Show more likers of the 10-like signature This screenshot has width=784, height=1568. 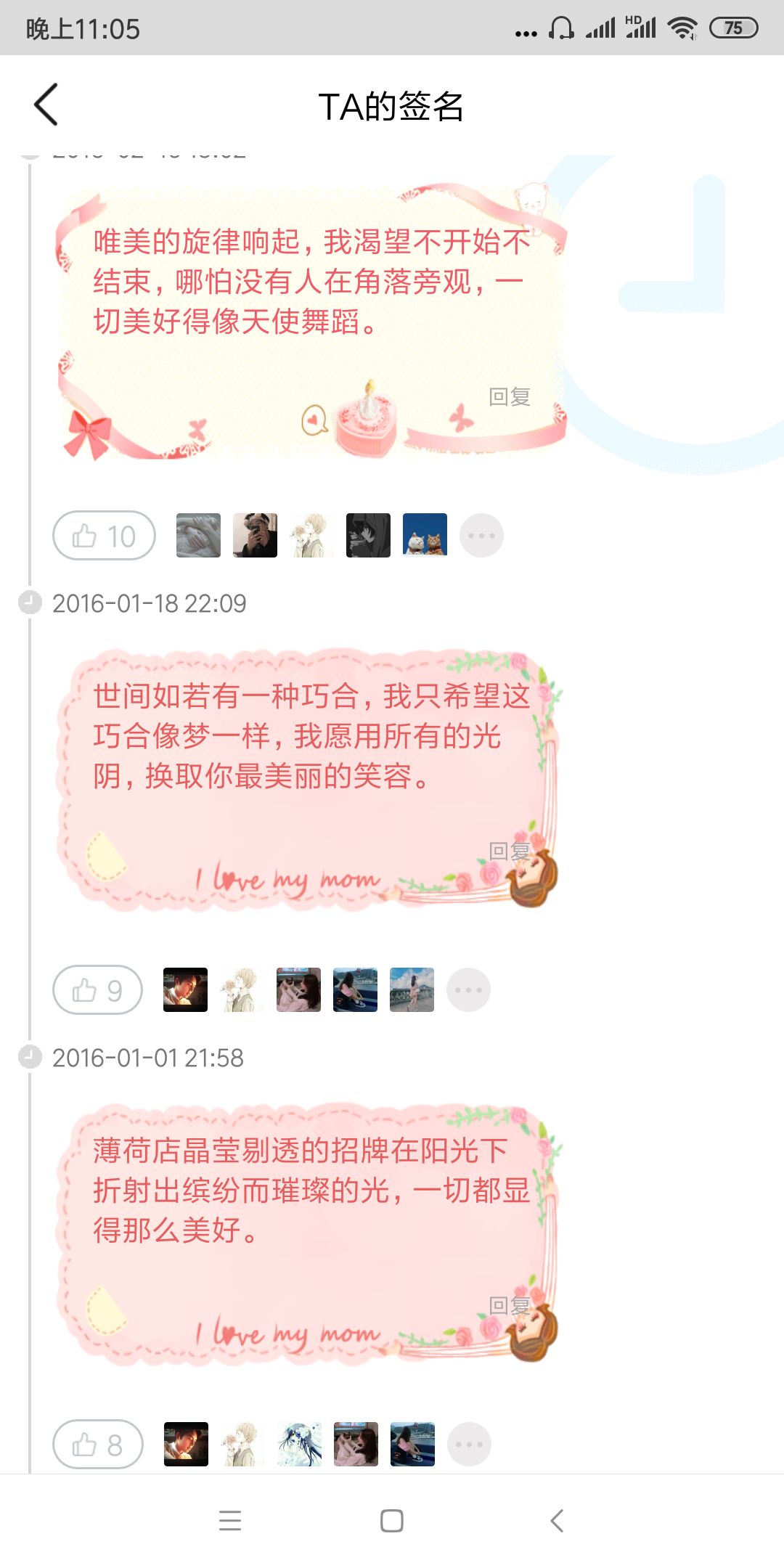[x=482, y=536]
